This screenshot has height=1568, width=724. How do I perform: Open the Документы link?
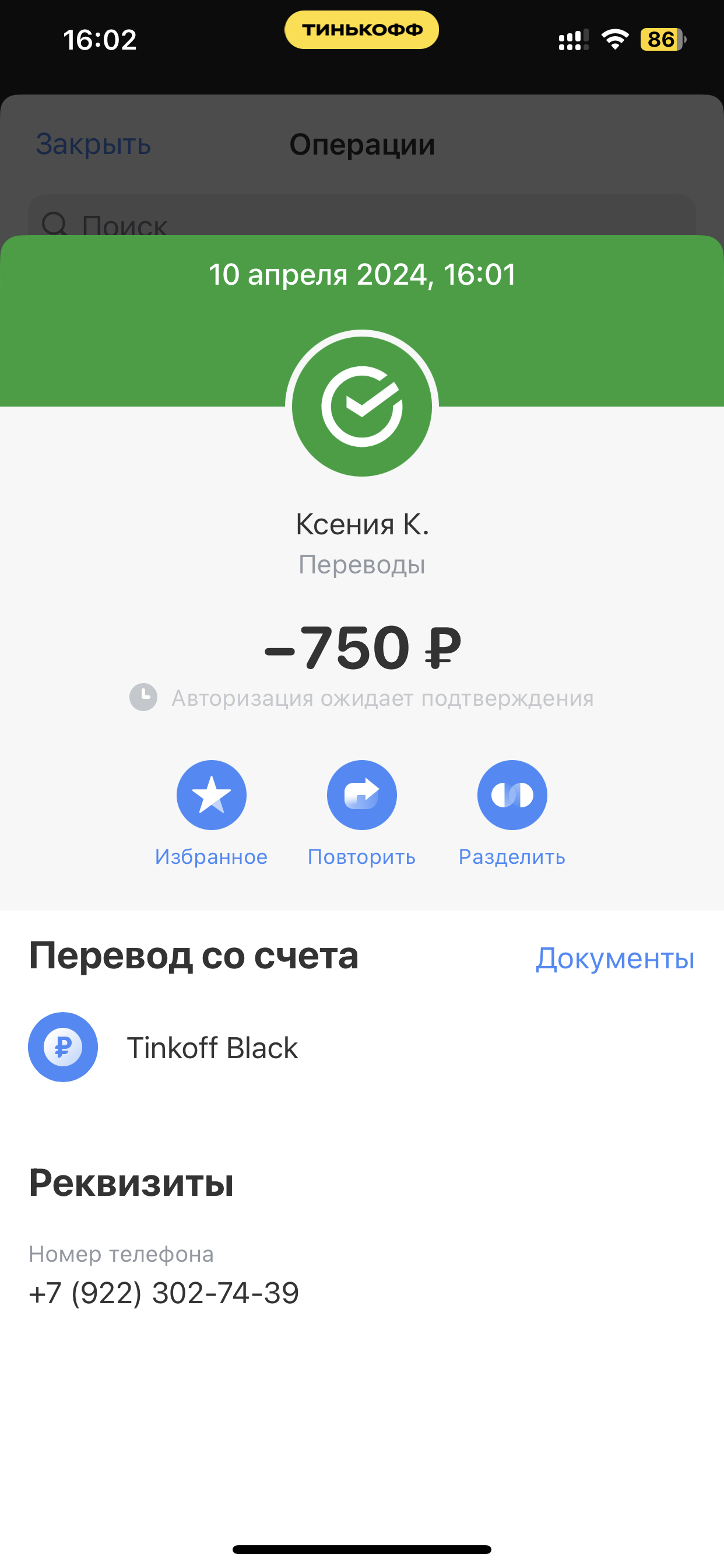pos(614,958)
